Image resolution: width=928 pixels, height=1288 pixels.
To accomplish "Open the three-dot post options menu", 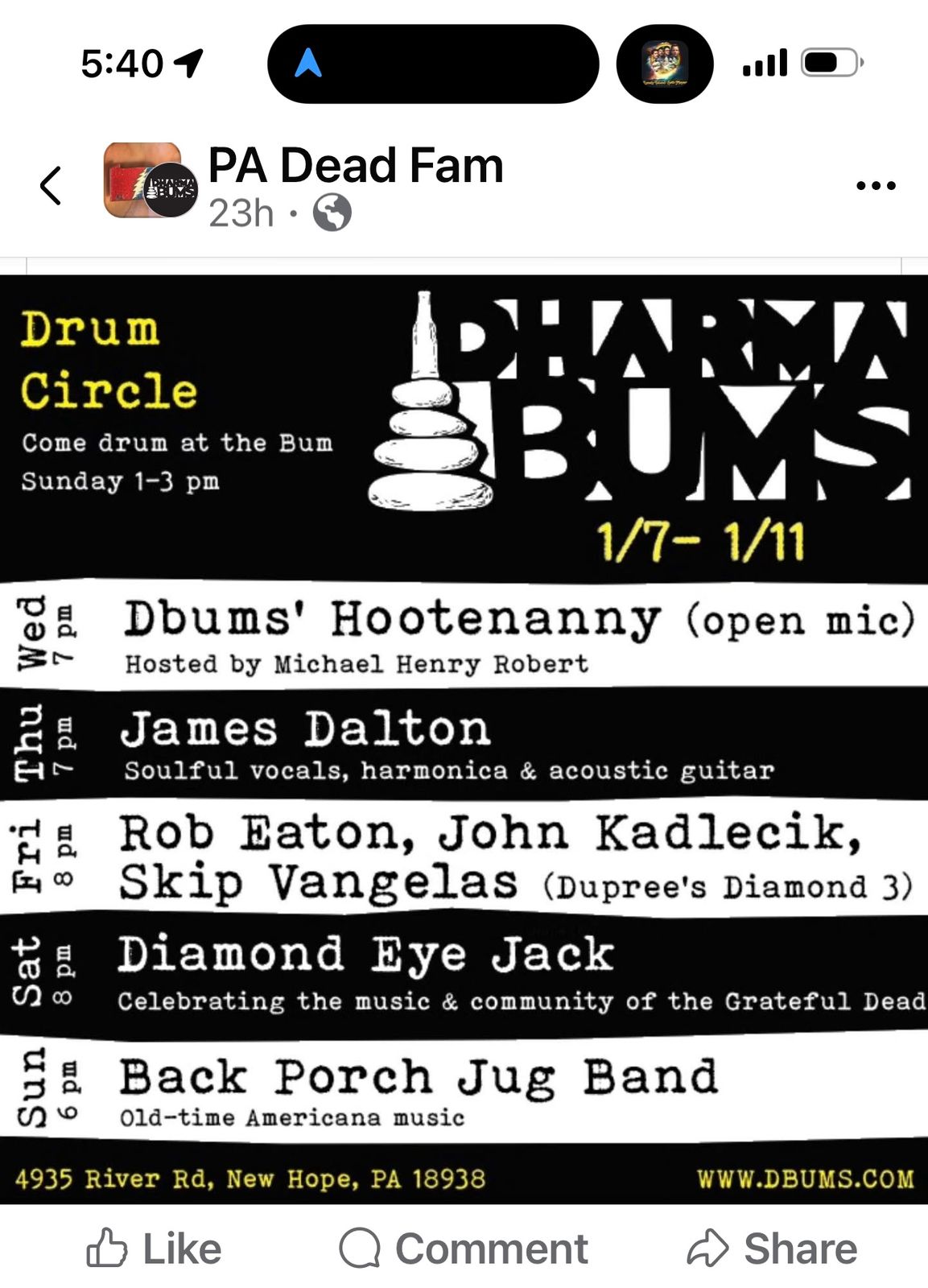I will (x=876, y=186).
